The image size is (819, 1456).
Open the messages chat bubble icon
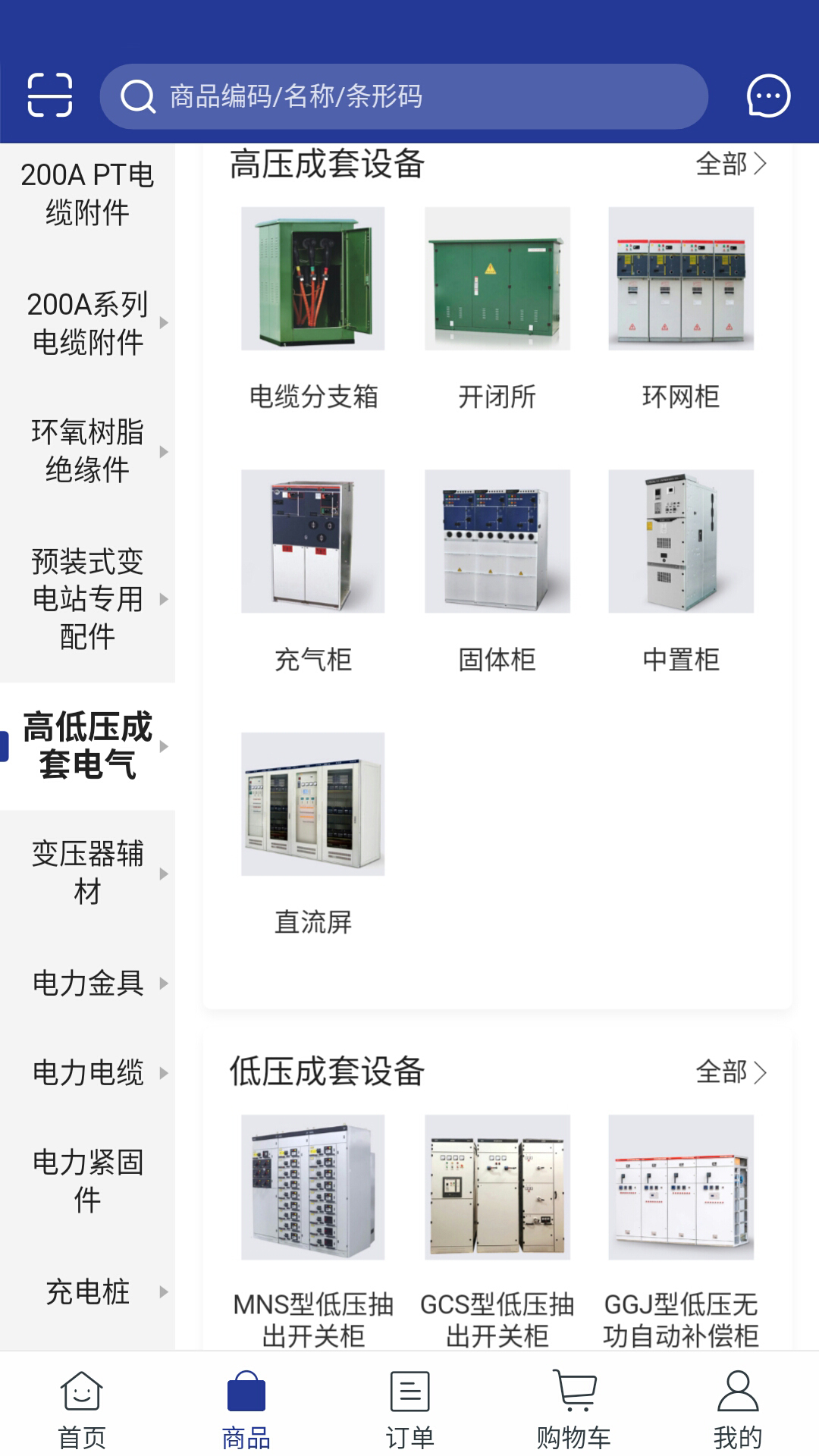click(768, 96)
